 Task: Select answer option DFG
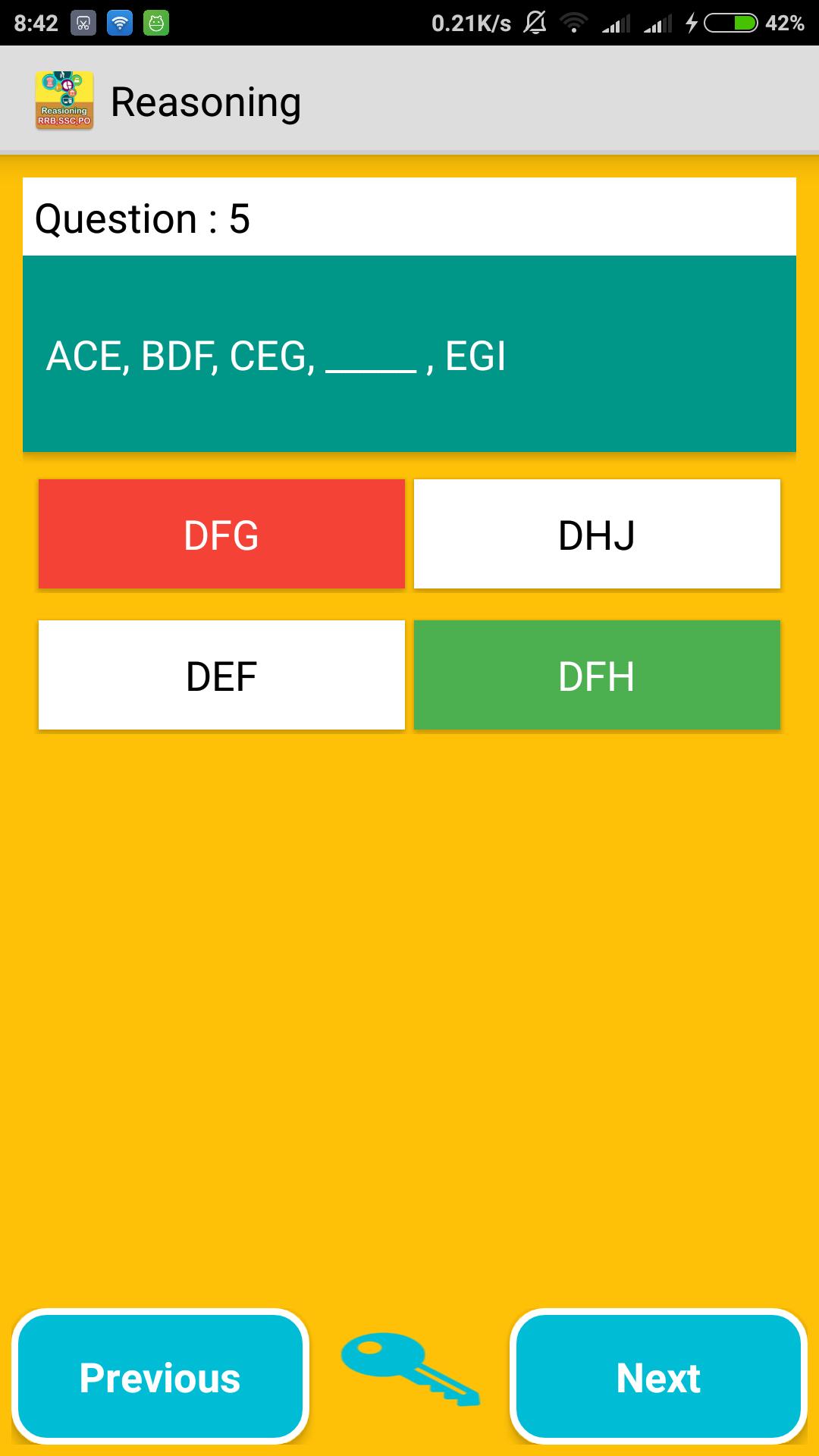click(221, 534)
